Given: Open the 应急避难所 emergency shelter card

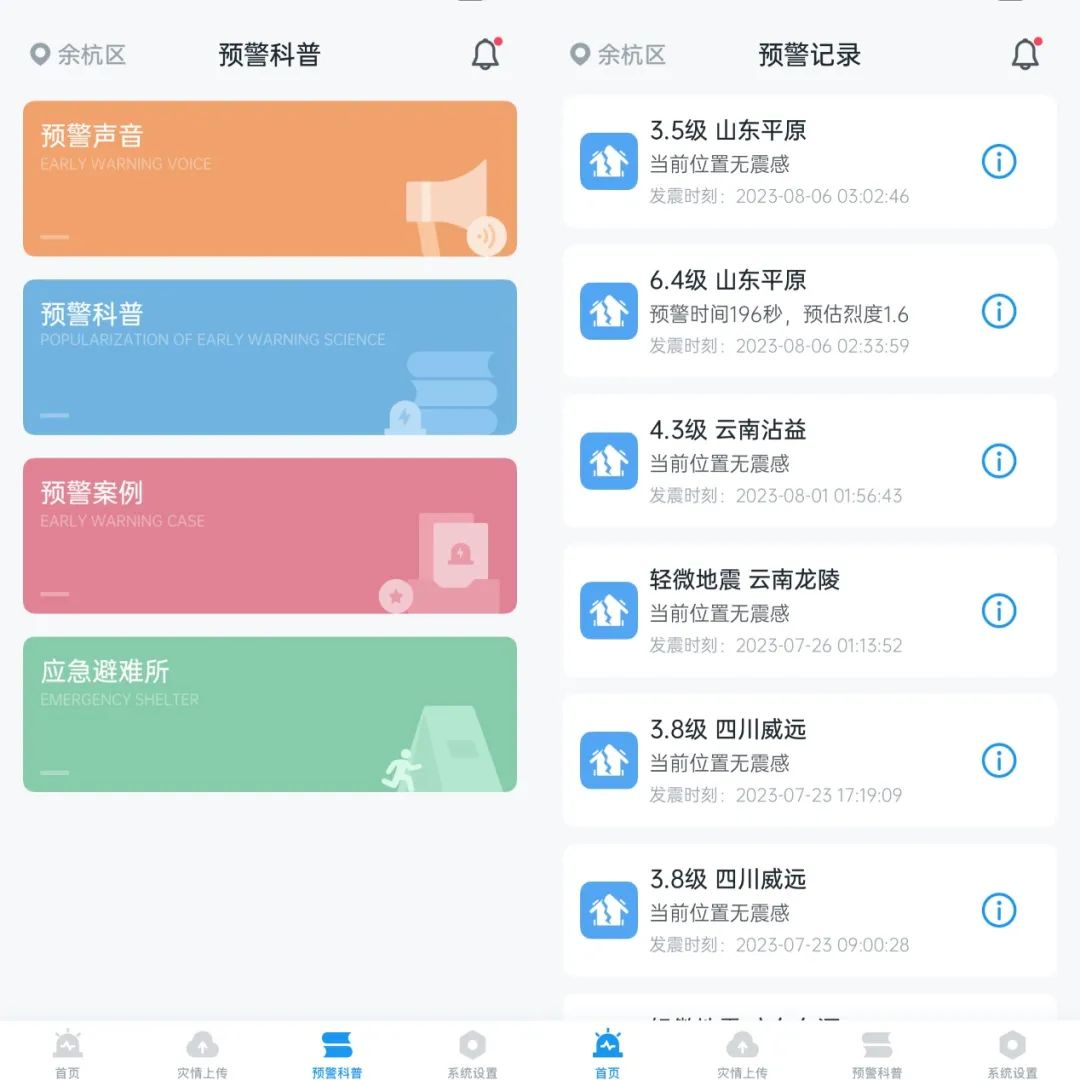Looking at the screenshot, I should click(x=270, y=714).
